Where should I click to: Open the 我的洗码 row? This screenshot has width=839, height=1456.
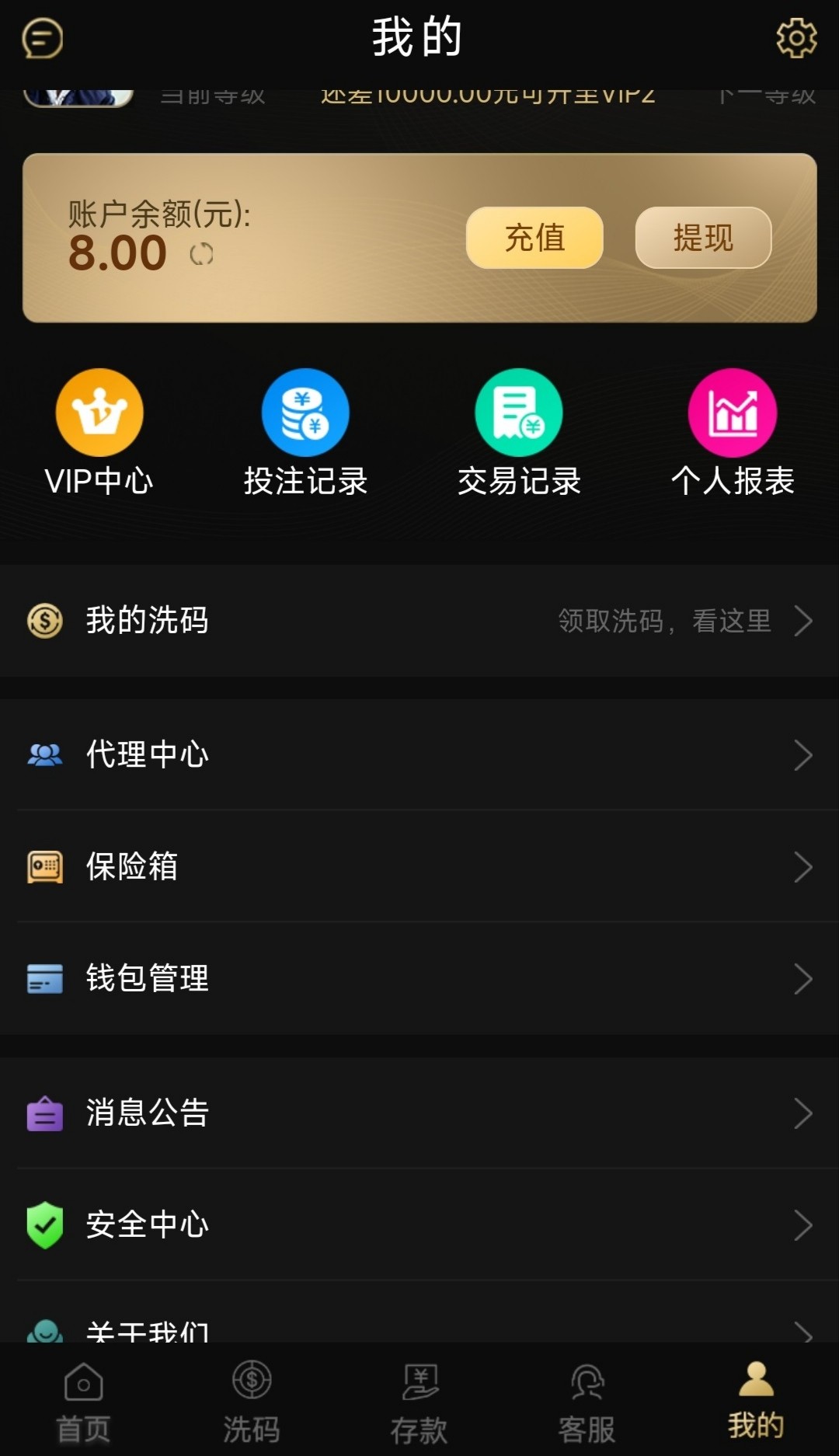(419, 621)
